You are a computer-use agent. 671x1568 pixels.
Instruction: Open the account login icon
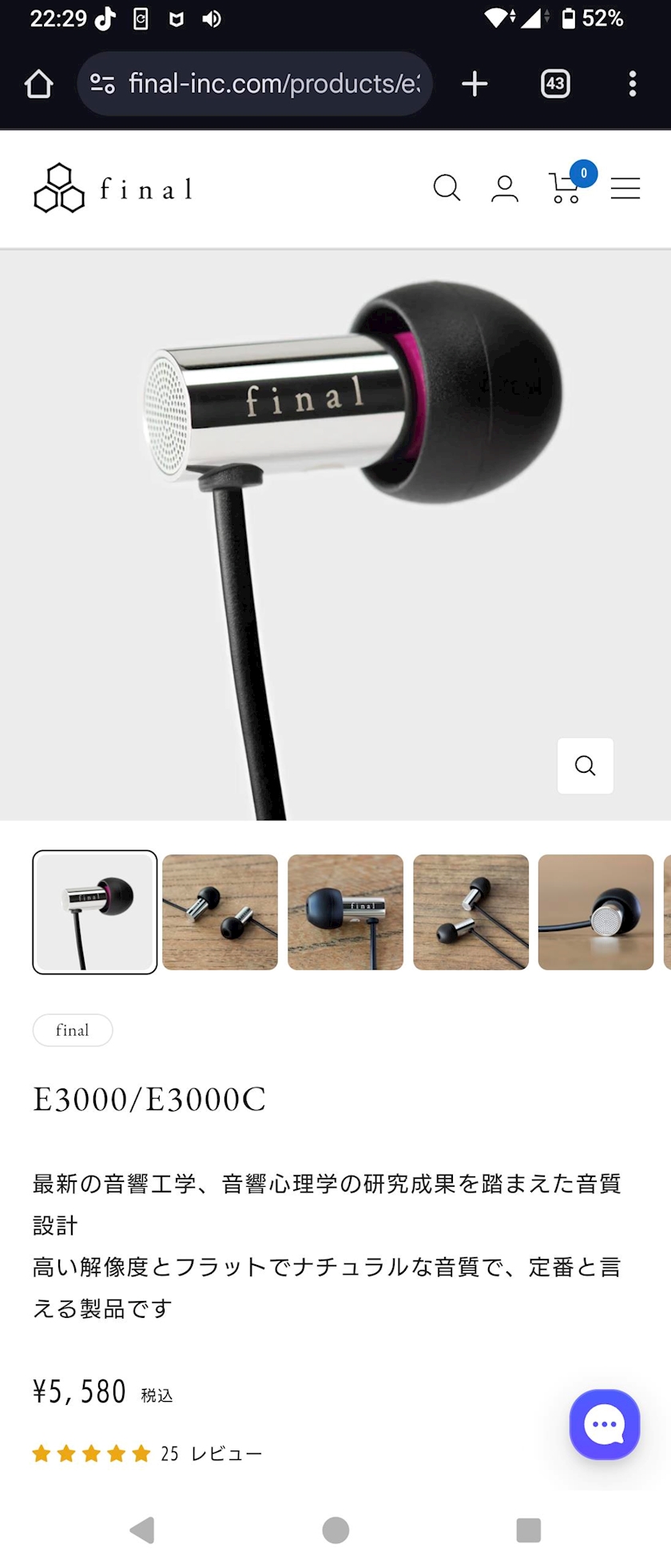point(504,189)
